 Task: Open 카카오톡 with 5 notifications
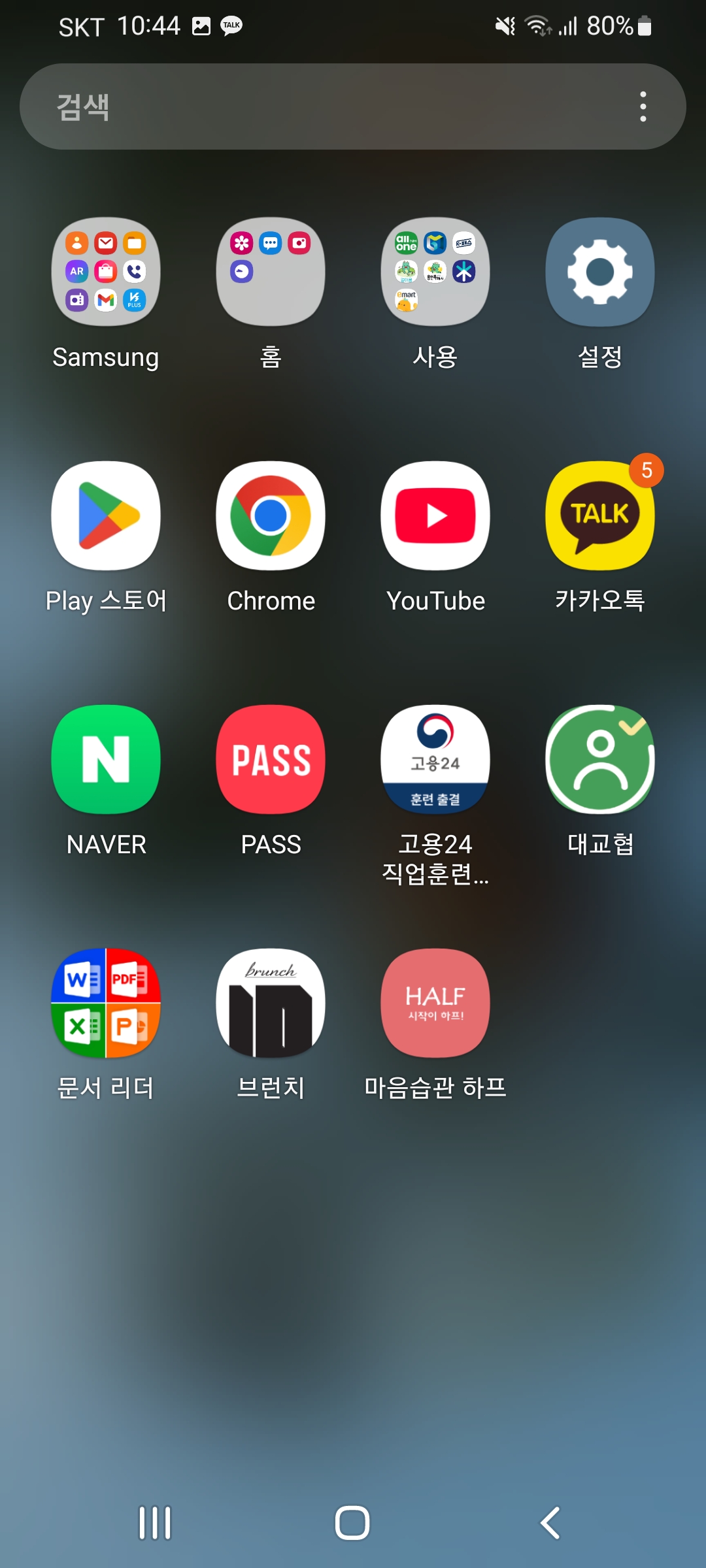pos(600,516)
